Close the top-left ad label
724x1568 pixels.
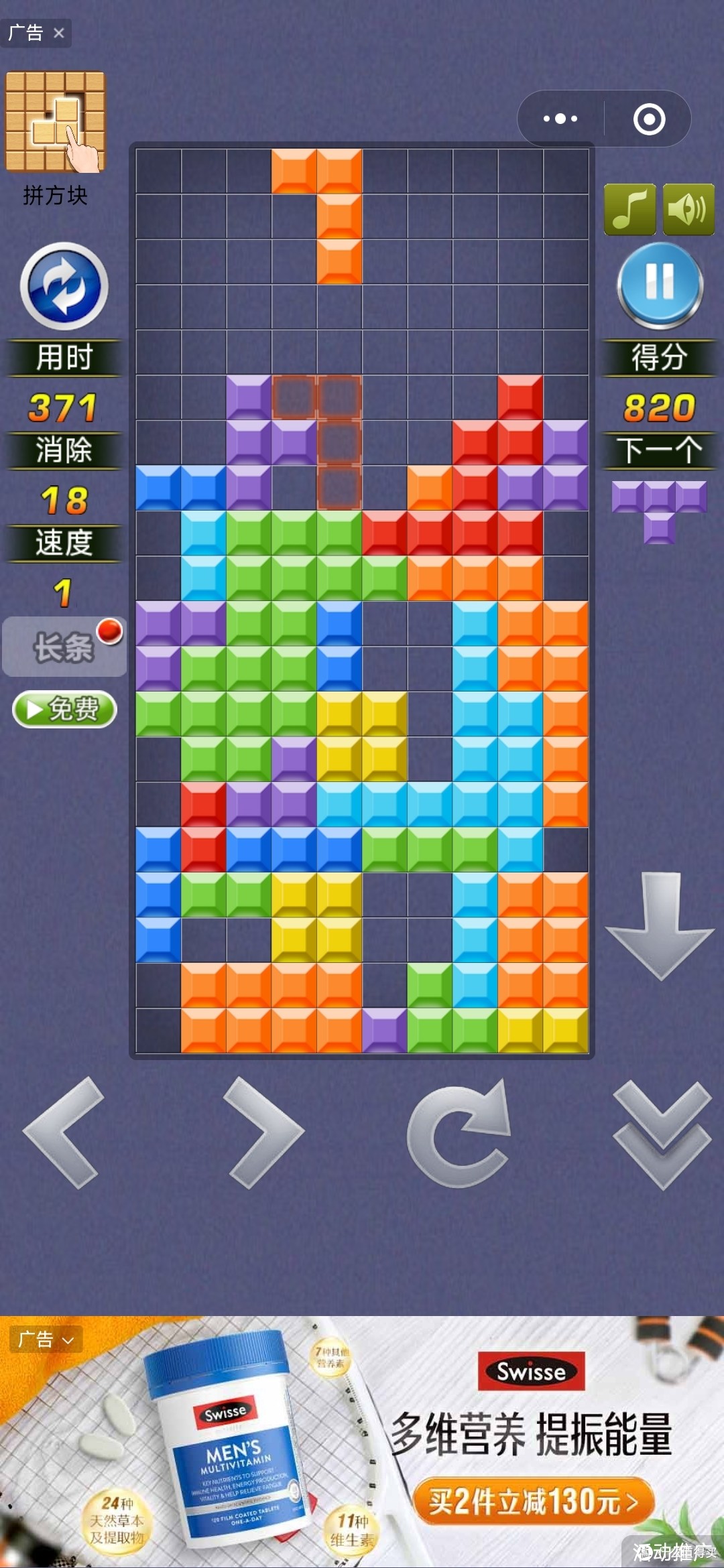point(59,33)
